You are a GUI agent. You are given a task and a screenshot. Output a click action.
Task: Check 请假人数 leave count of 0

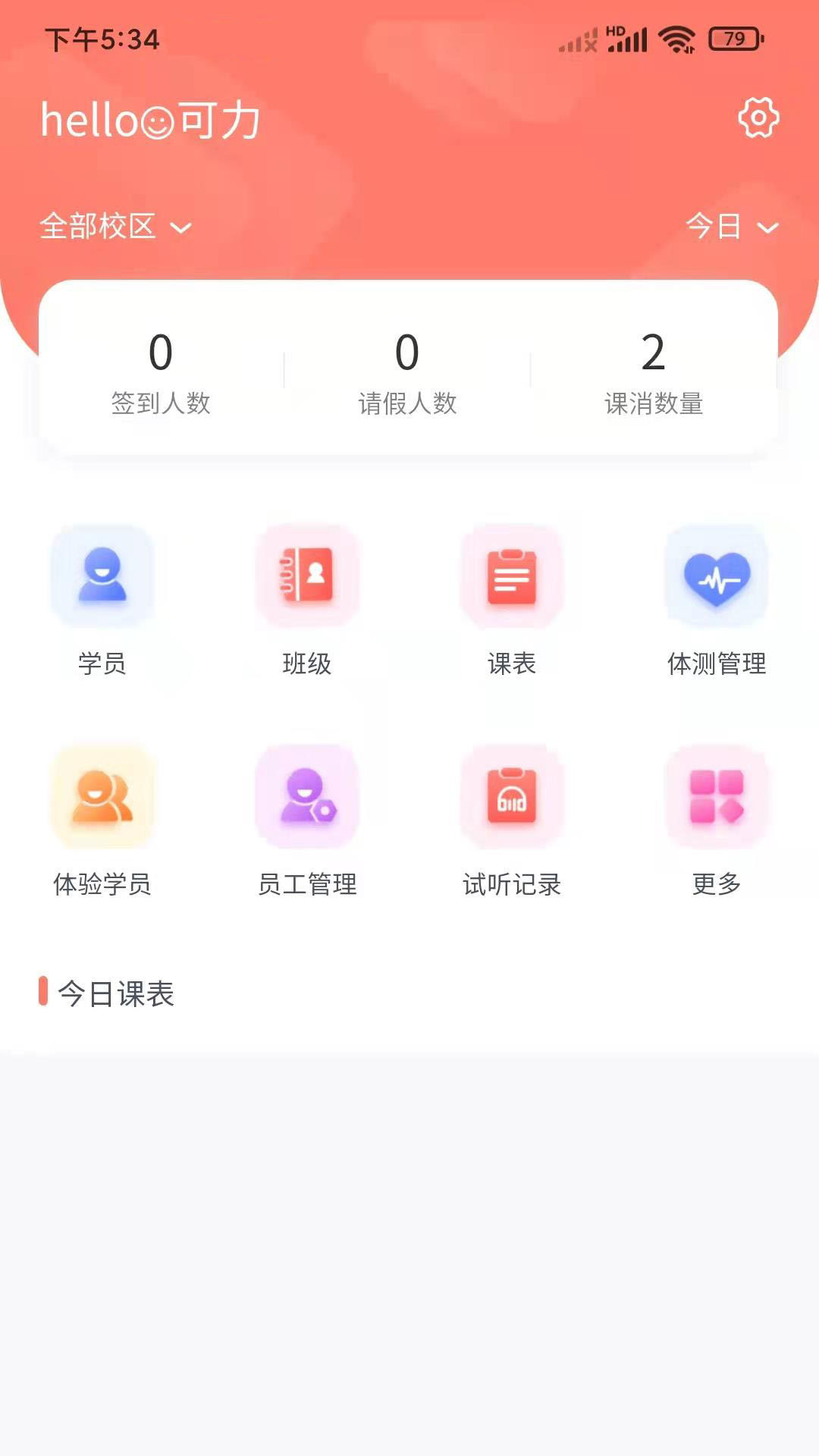coord(407,375)
